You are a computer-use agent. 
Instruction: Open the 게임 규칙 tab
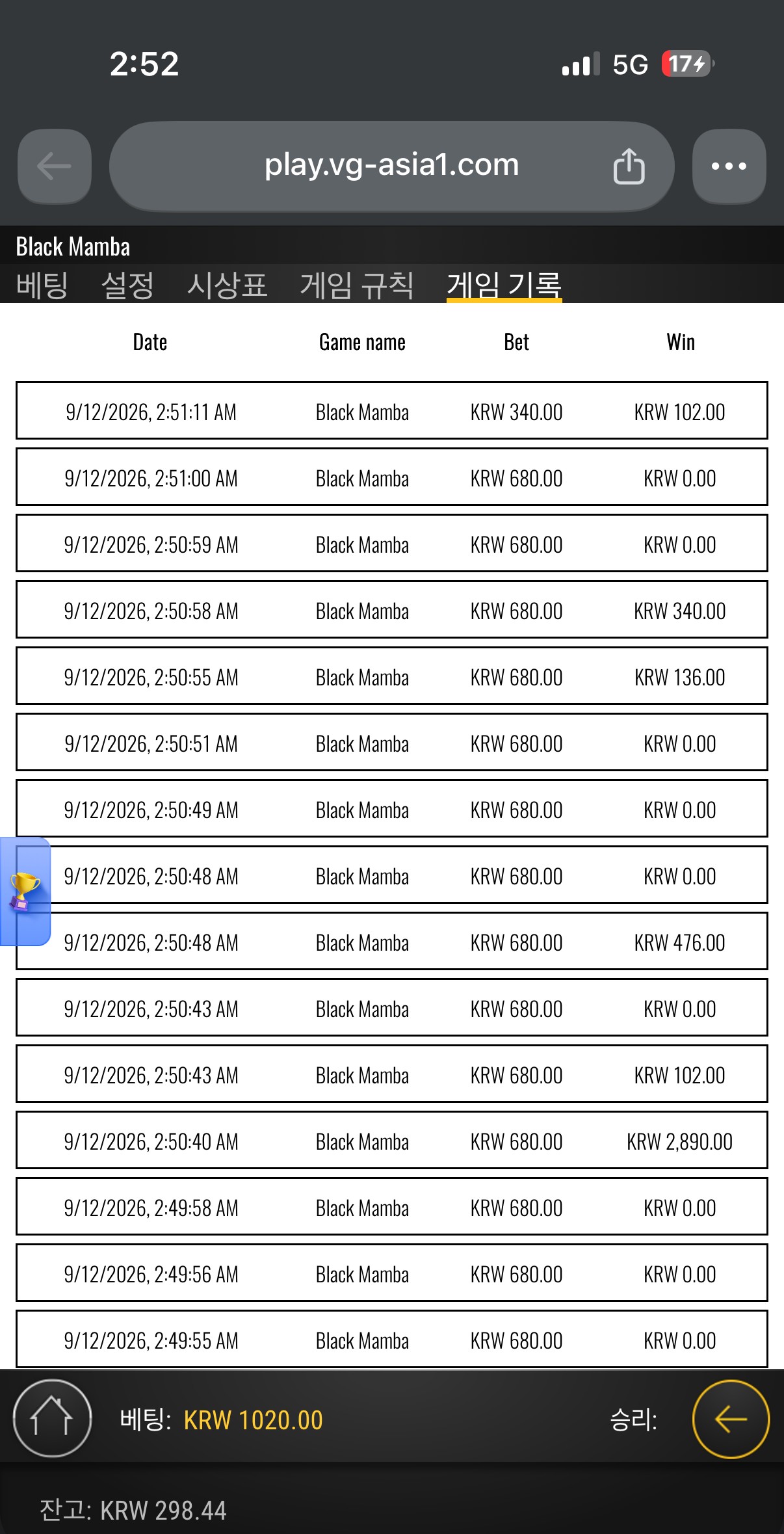point(356,285)
